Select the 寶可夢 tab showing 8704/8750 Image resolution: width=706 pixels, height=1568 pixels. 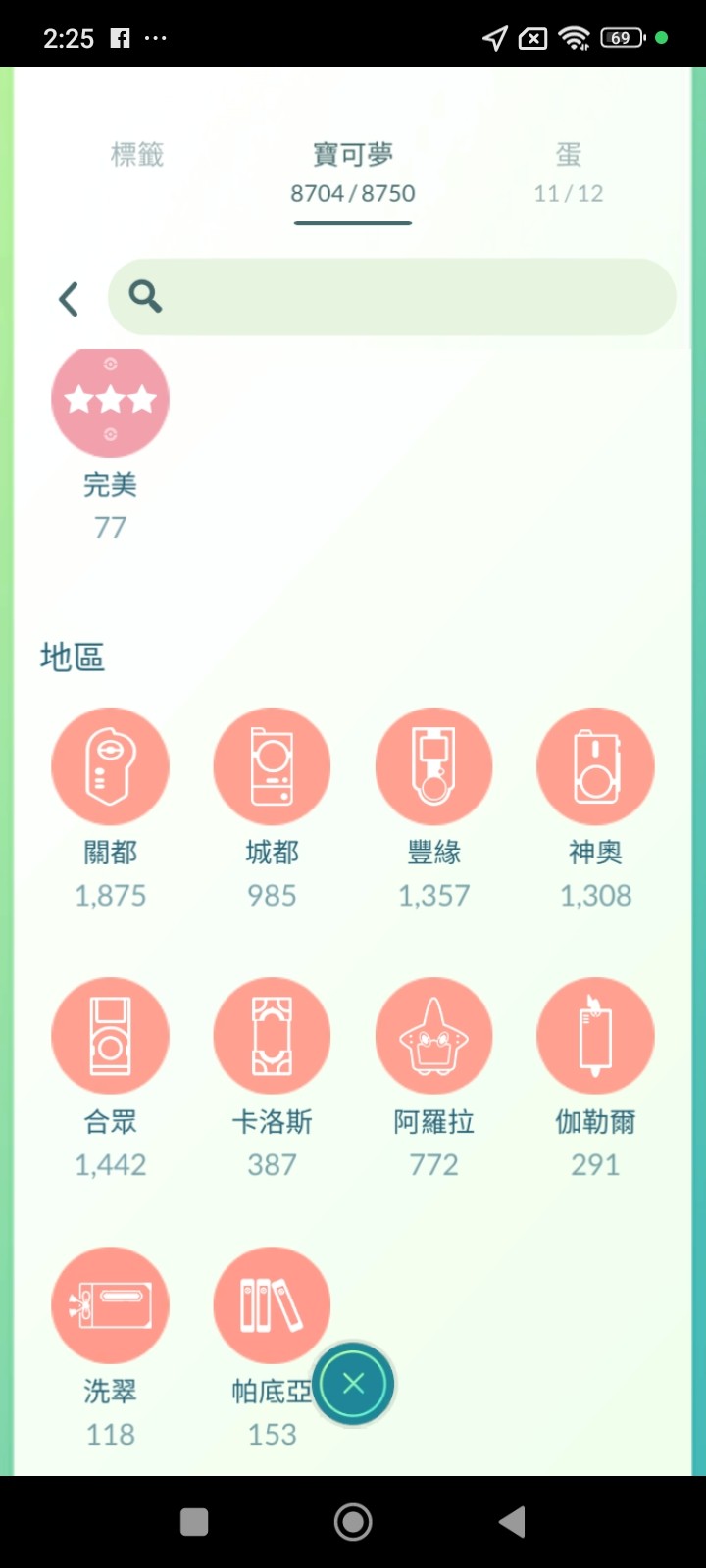pos(353,171)
